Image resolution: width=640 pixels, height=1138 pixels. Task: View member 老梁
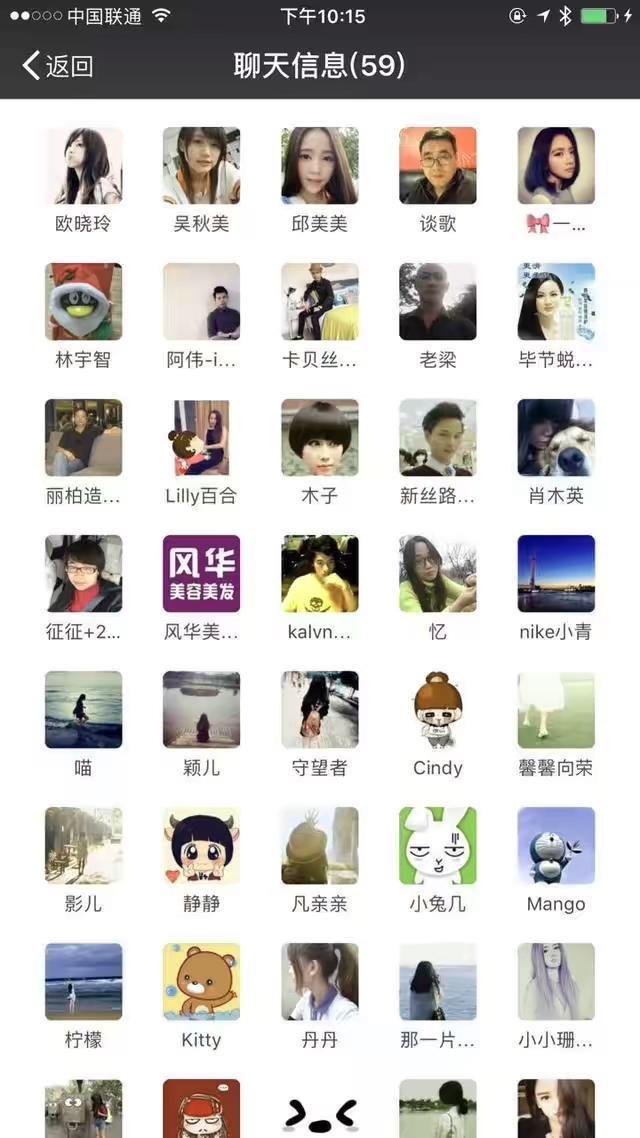[x=438, y=302]
